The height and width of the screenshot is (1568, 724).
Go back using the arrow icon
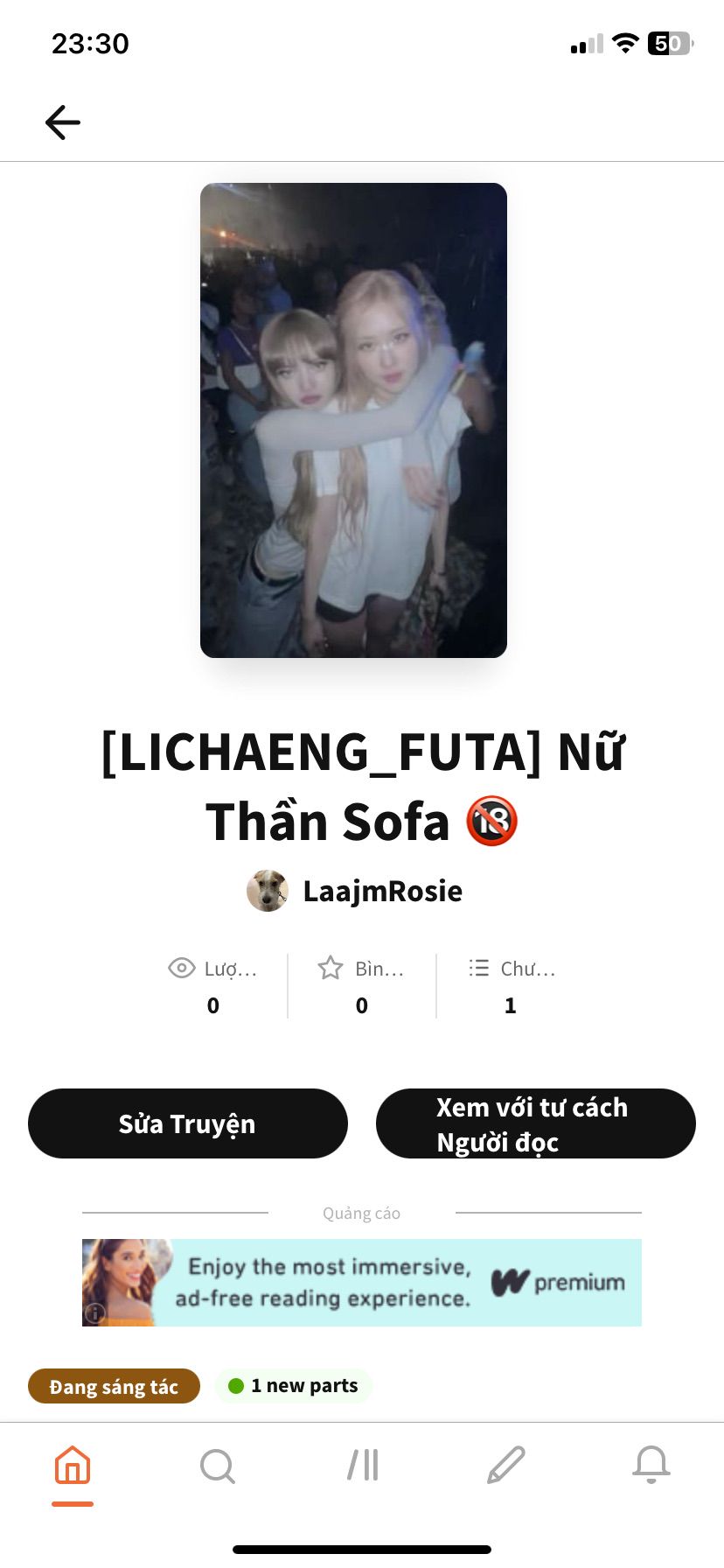coord(63,122)
